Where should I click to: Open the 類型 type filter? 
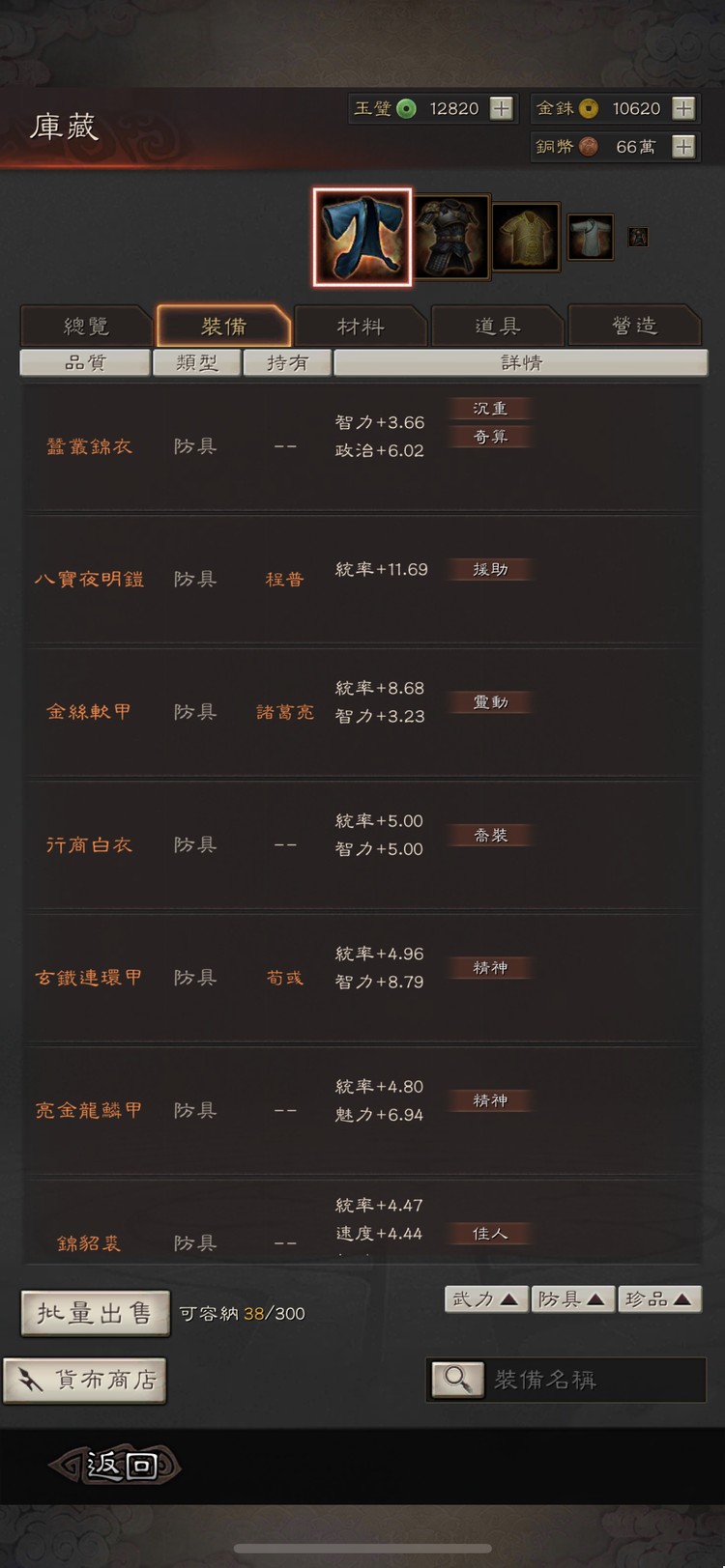tap(196, 362)
